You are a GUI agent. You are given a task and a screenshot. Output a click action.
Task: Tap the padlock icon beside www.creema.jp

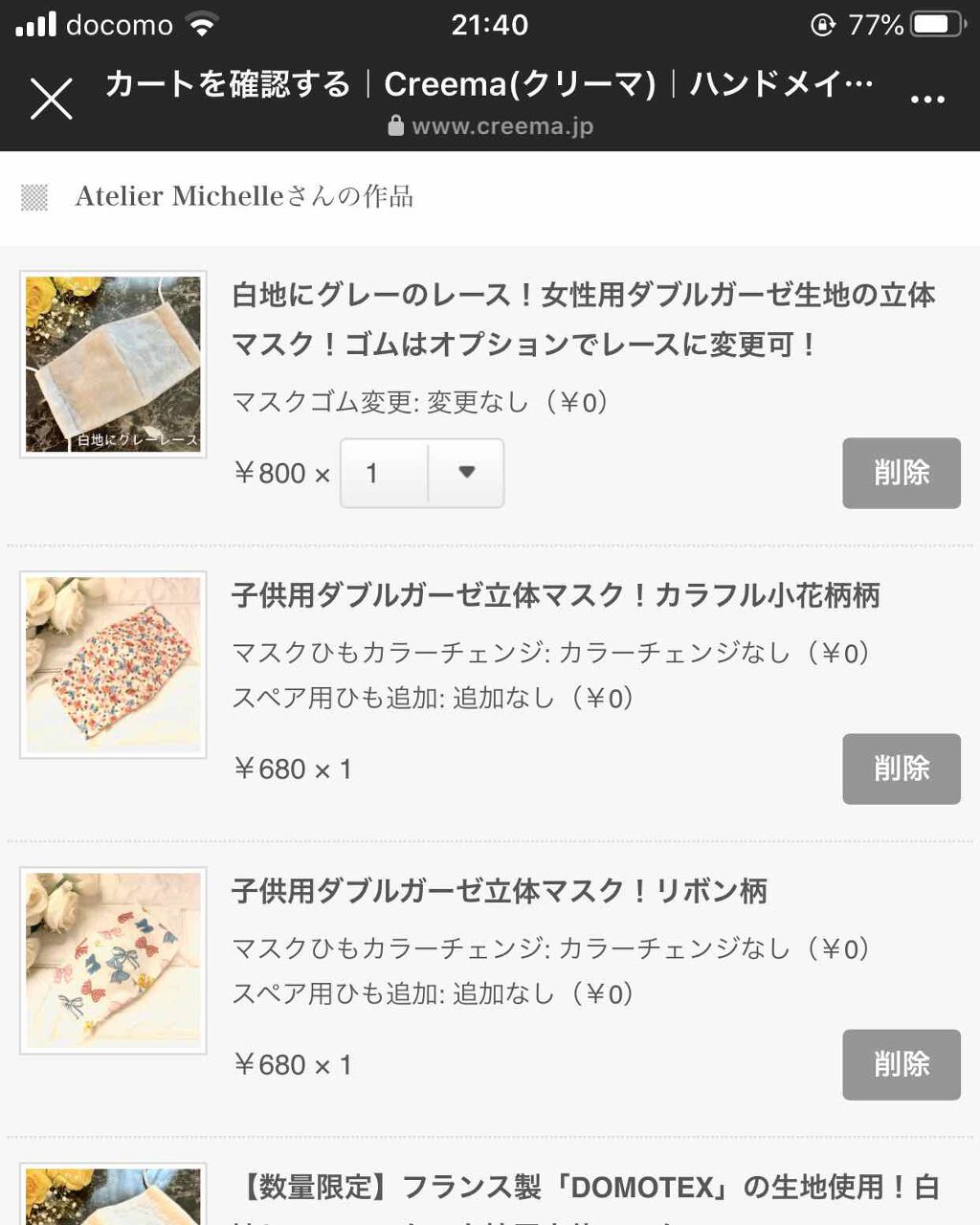pyautogui.click(x=395, y=124)
